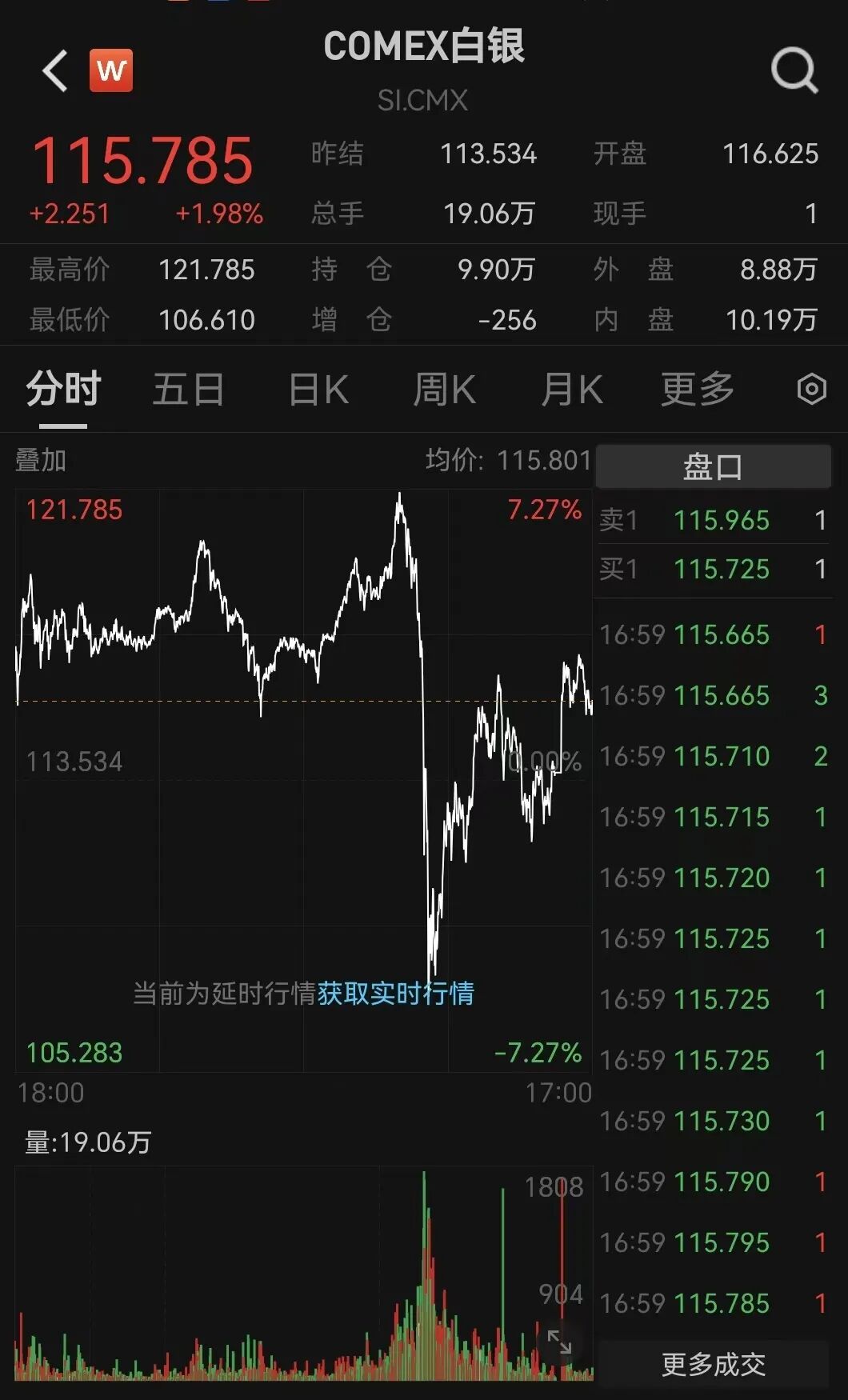Tap 叠加 to overlay another quote
The width and height of the screenshot is (848, 1400).
41,460
